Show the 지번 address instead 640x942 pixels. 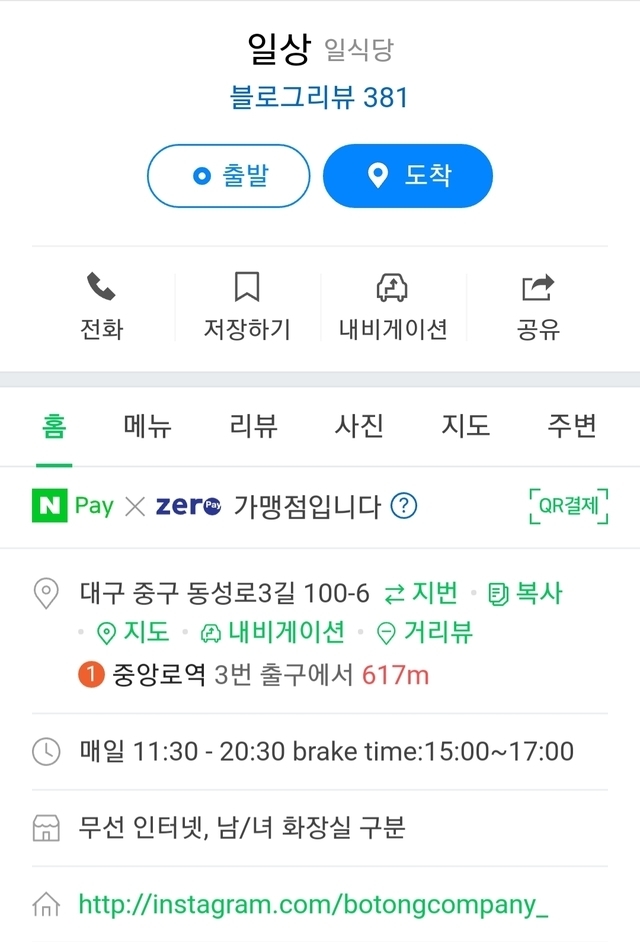click(421, 593)
